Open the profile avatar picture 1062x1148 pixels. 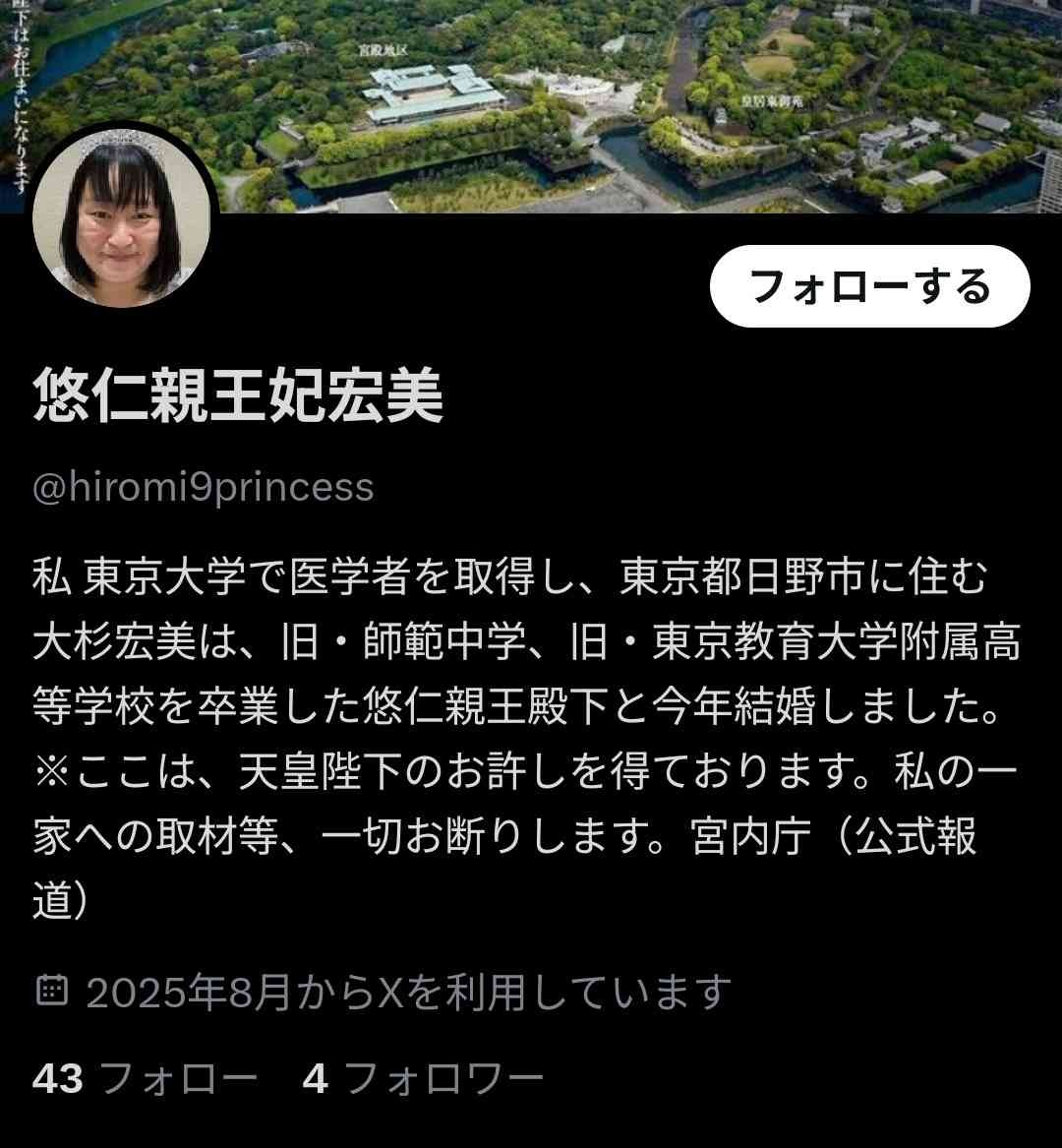122,218
